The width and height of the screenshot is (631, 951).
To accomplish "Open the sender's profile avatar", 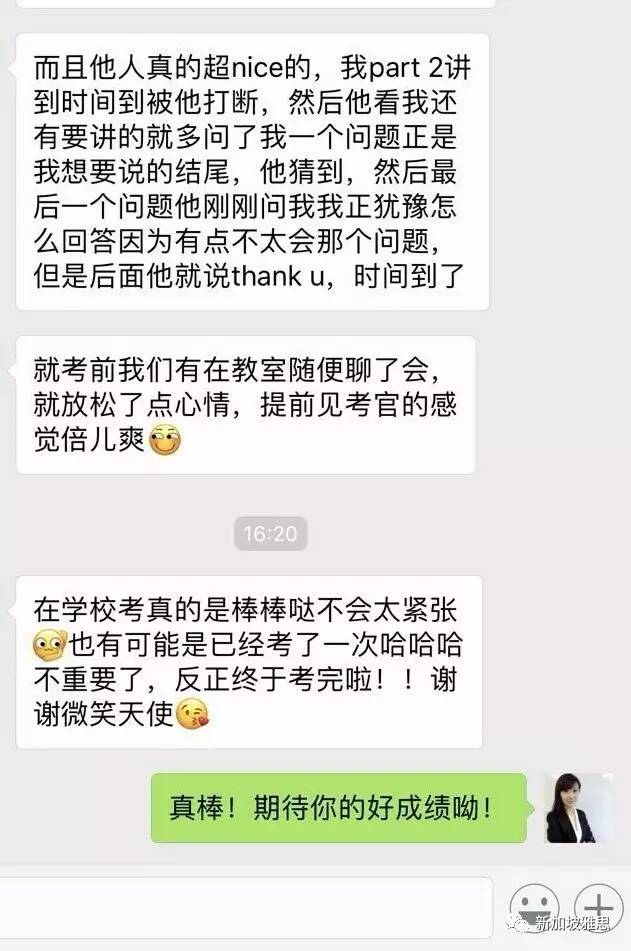I will pos(578,808).
